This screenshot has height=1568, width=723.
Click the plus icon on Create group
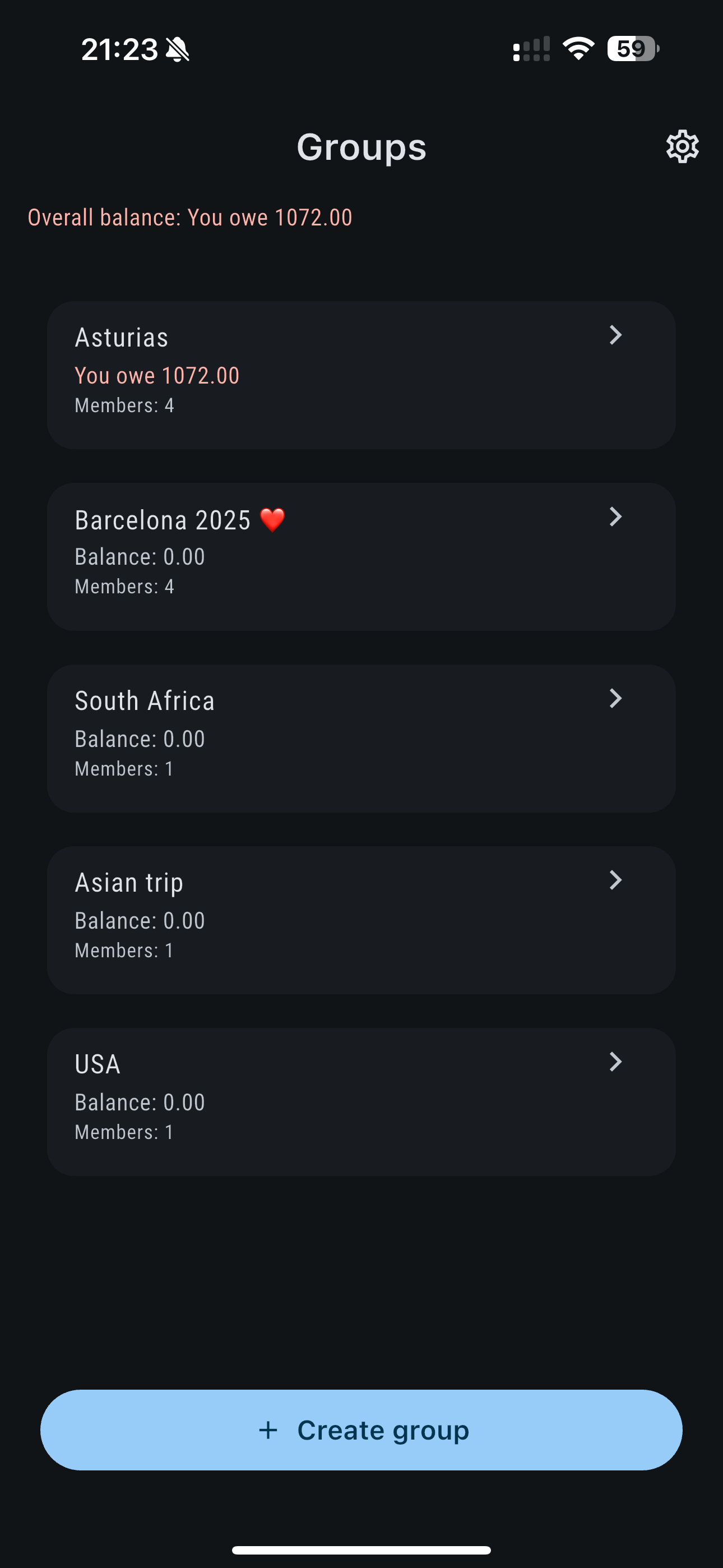pos(270,1431)
